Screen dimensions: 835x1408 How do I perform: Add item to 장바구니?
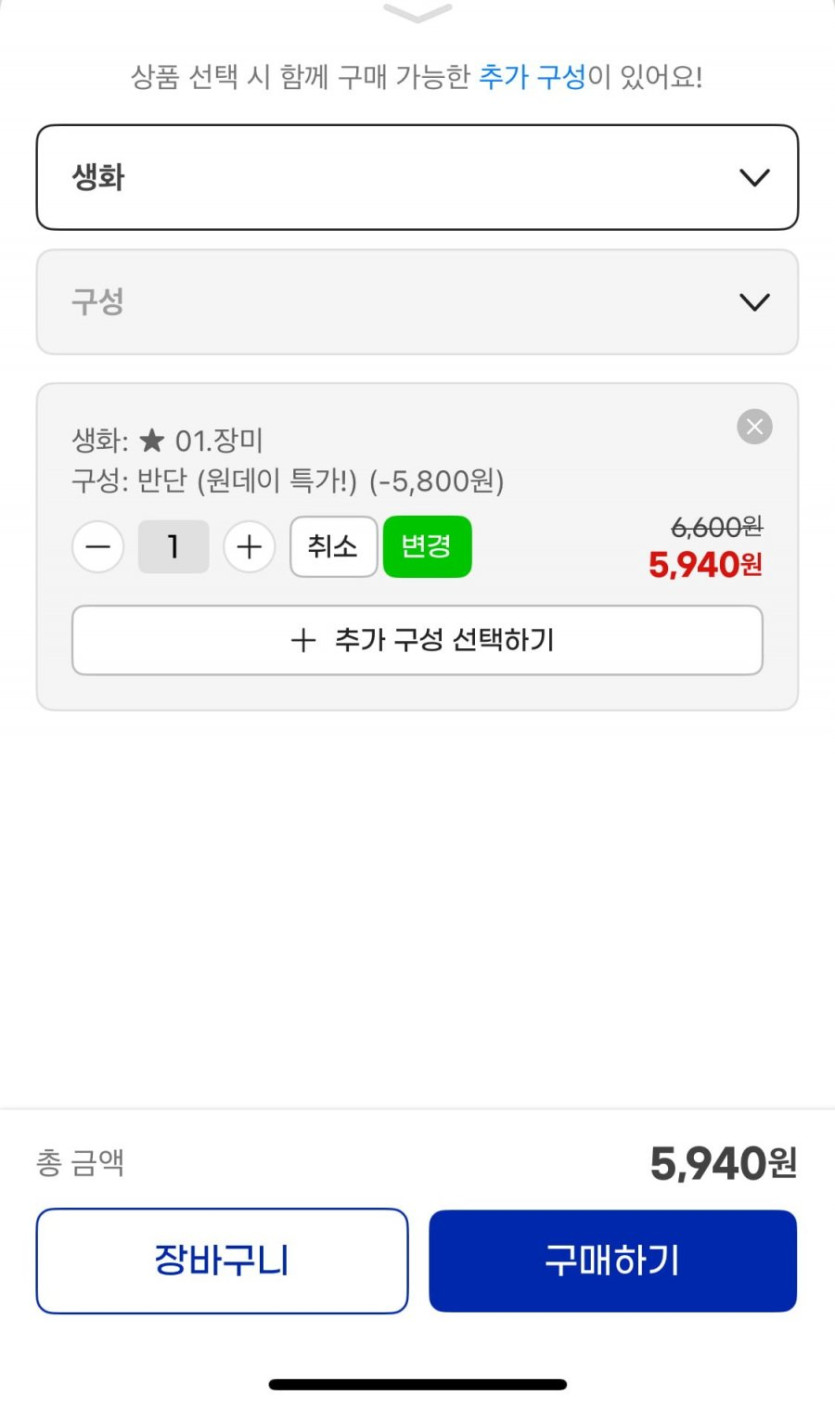point(222,1261)
